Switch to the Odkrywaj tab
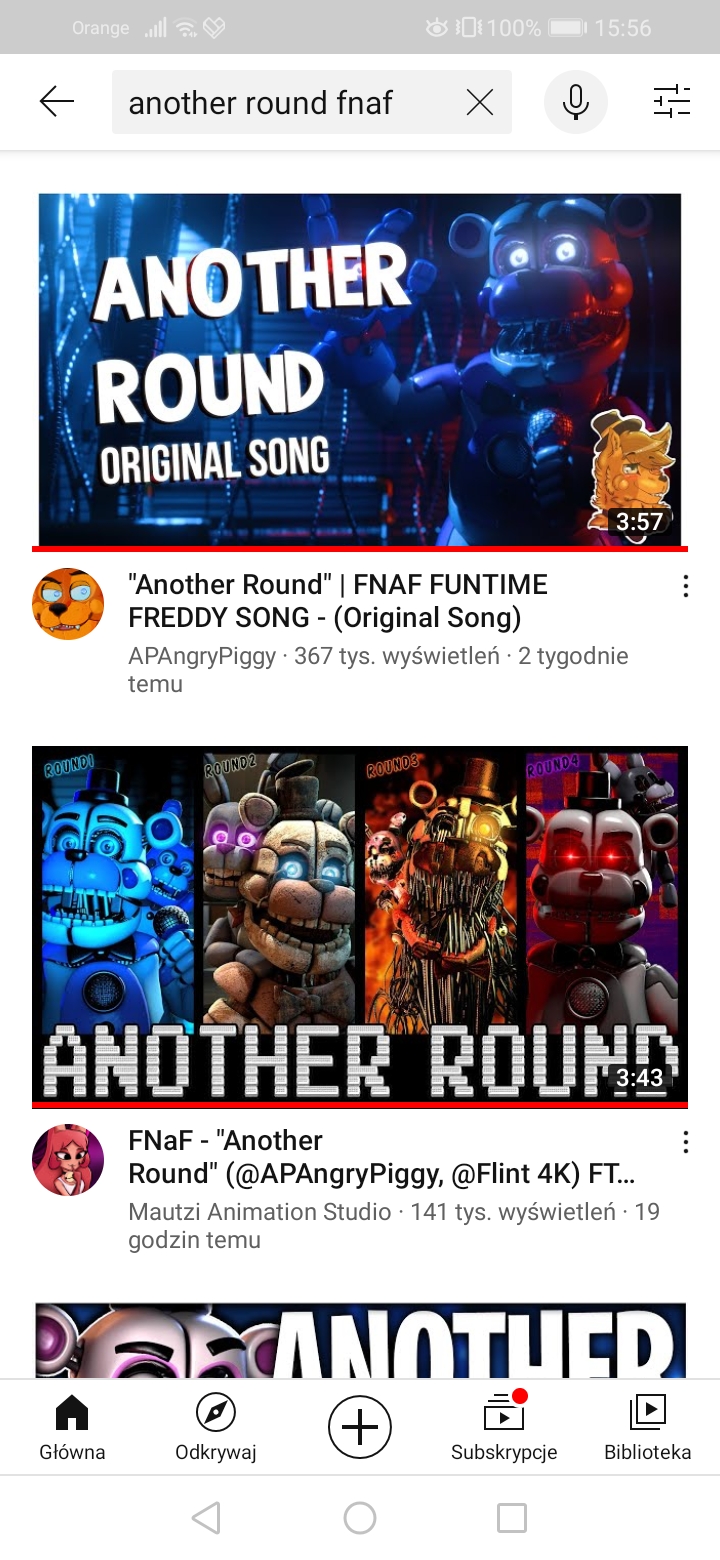This screenshot has height=1560, width=720. tap(216, 1428)
